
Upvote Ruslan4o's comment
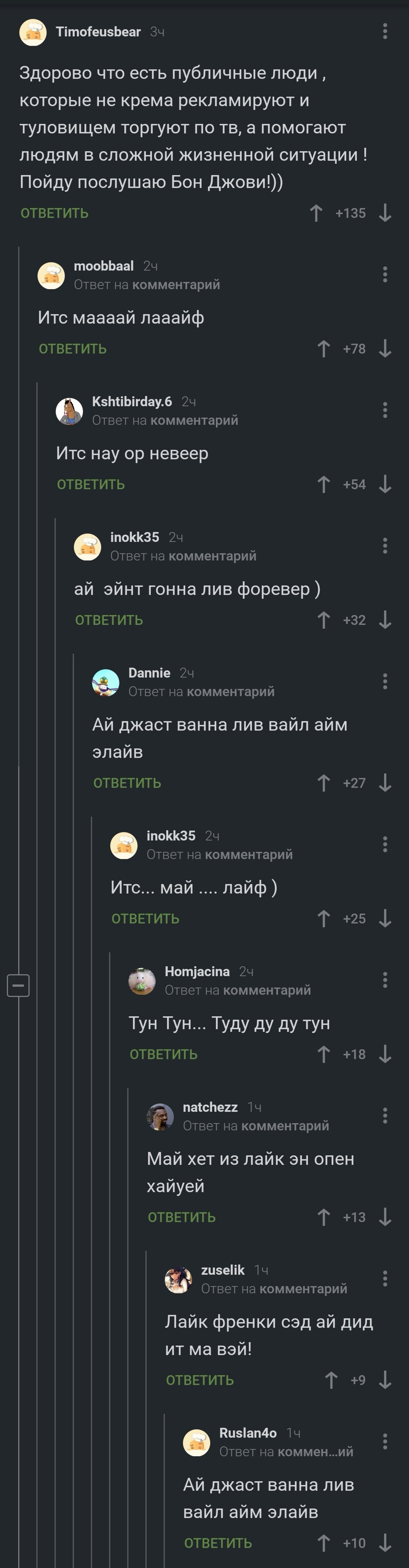(324, 1543)
